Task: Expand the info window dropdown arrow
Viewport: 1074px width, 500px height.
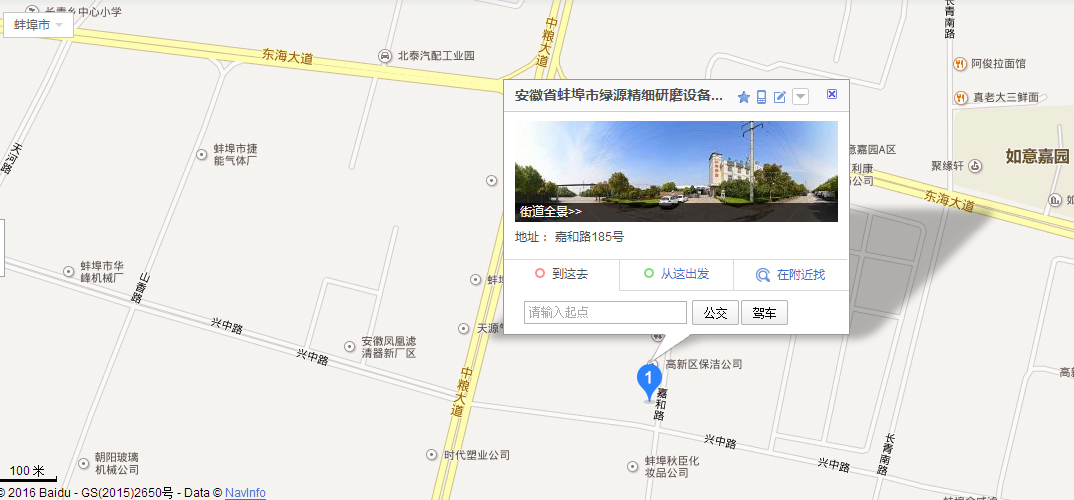Action: (x=800, y=97)
